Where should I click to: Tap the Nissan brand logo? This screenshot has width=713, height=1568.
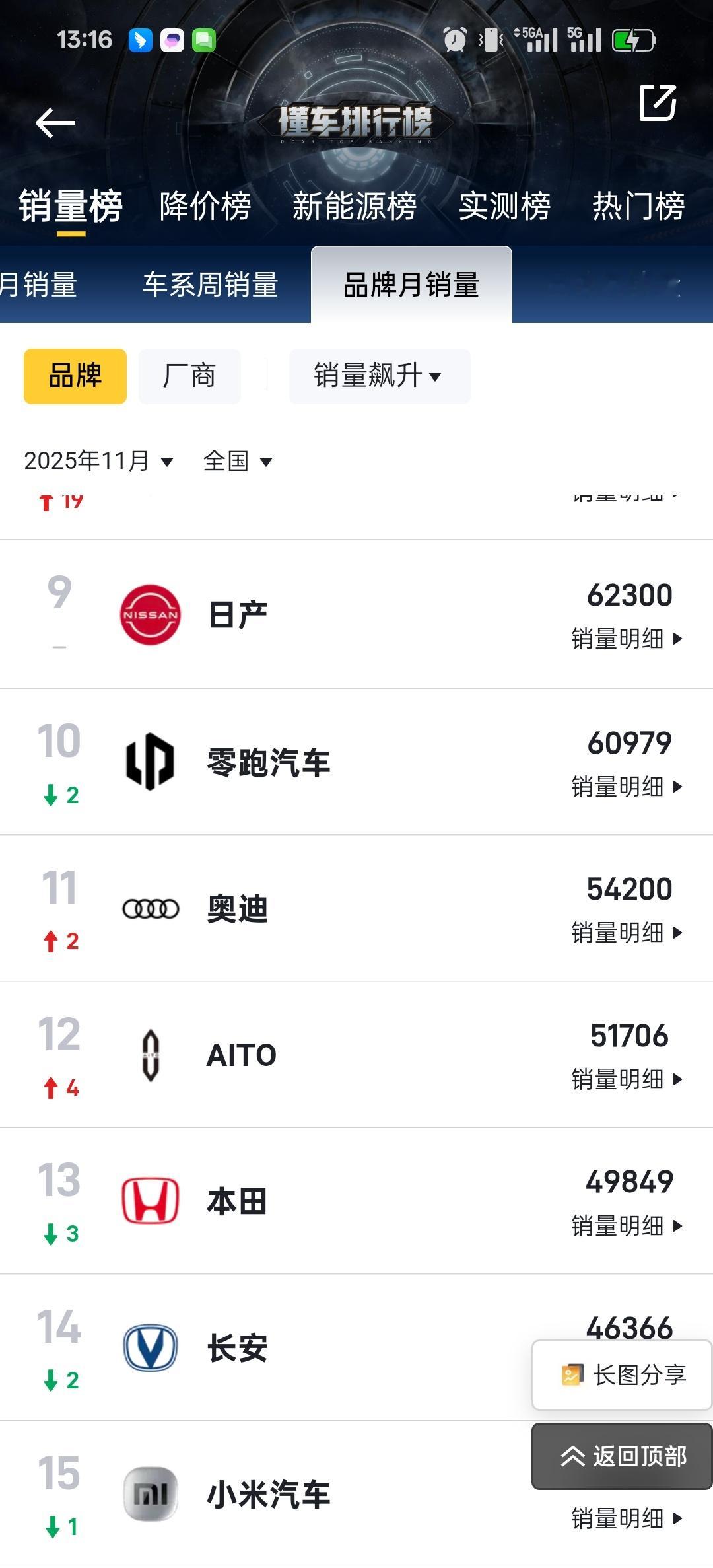coord(151,612)
